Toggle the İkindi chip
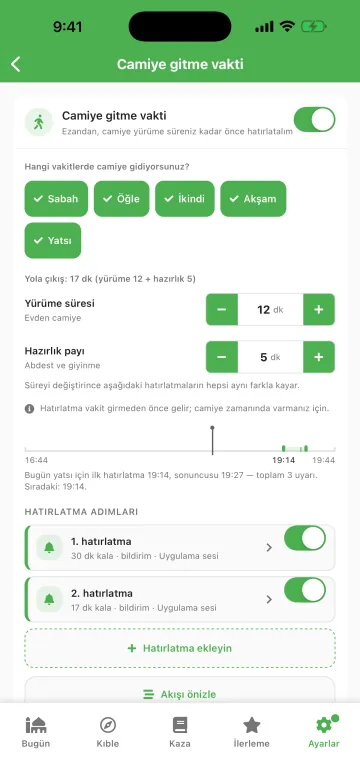Screen dimensions: 360x783 pos(185,199)
